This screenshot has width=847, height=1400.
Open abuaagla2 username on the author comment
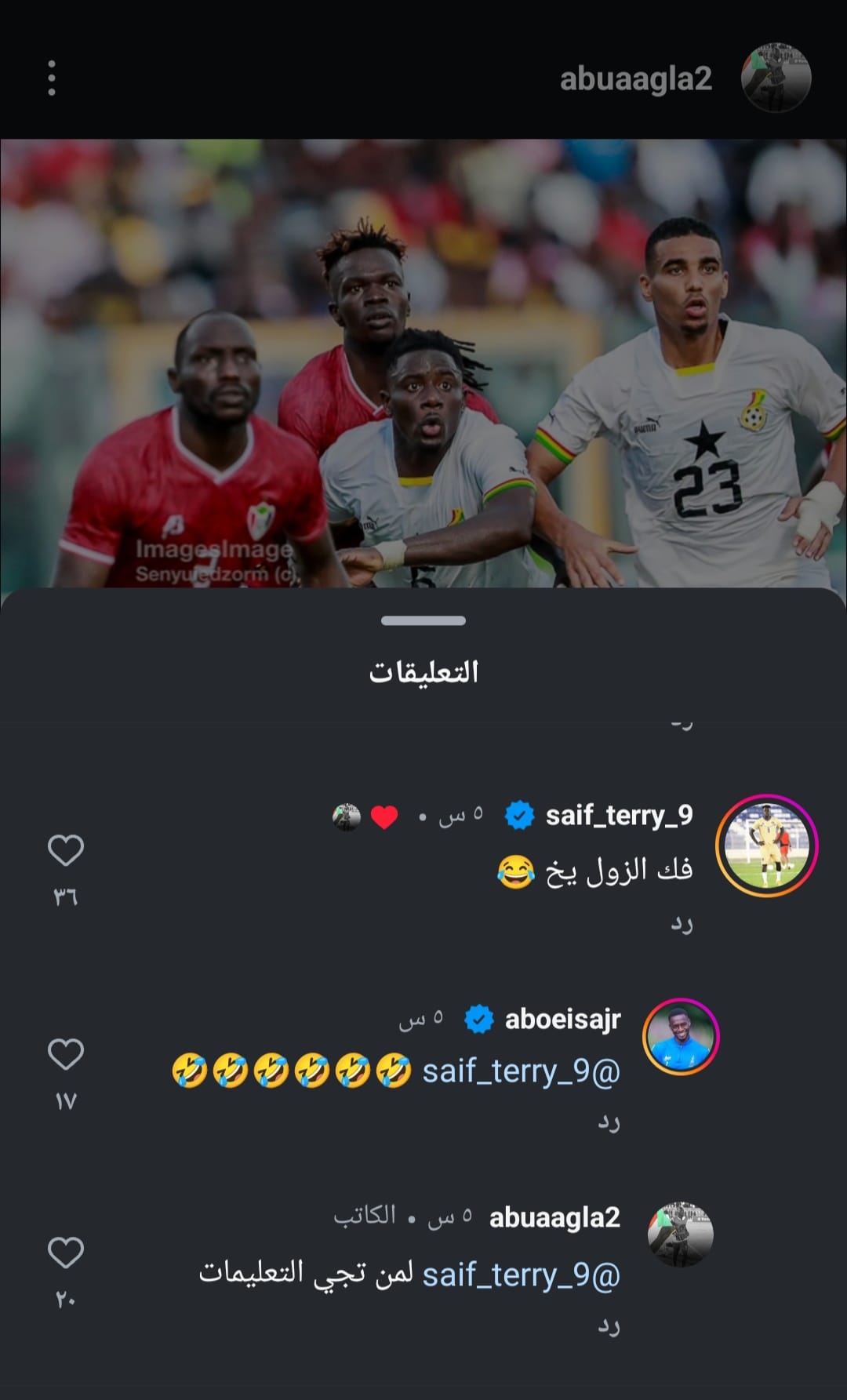pyautogui.click(x=554, y=1217)
